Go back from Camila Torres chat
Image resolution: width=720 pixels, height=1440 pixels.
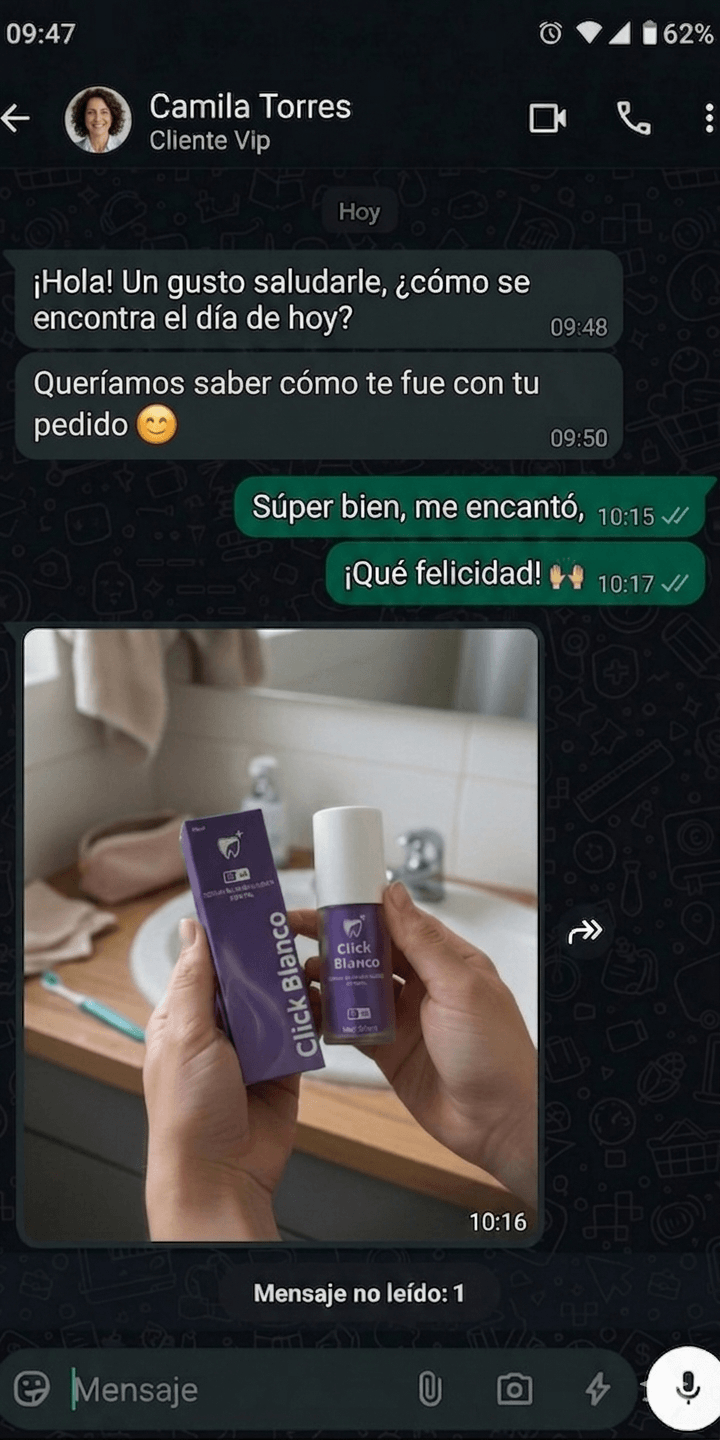(16, 119)
